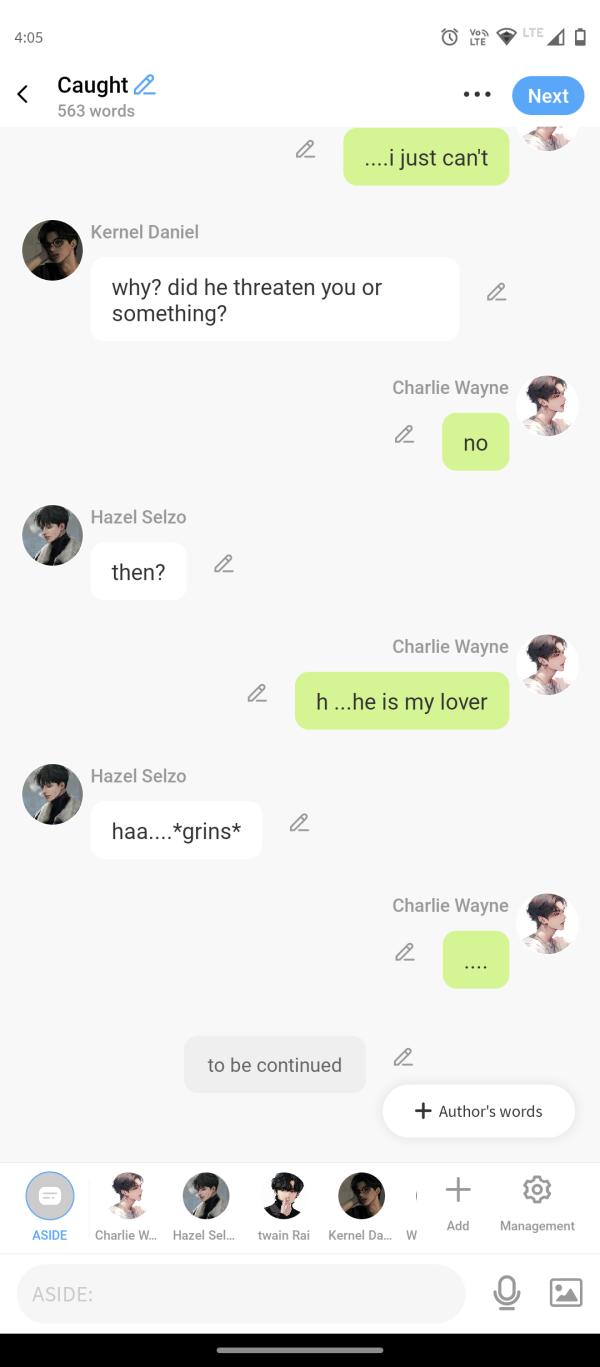
Task: Edit Kernel Daniel's threaten message
Action: pos(496,293)
